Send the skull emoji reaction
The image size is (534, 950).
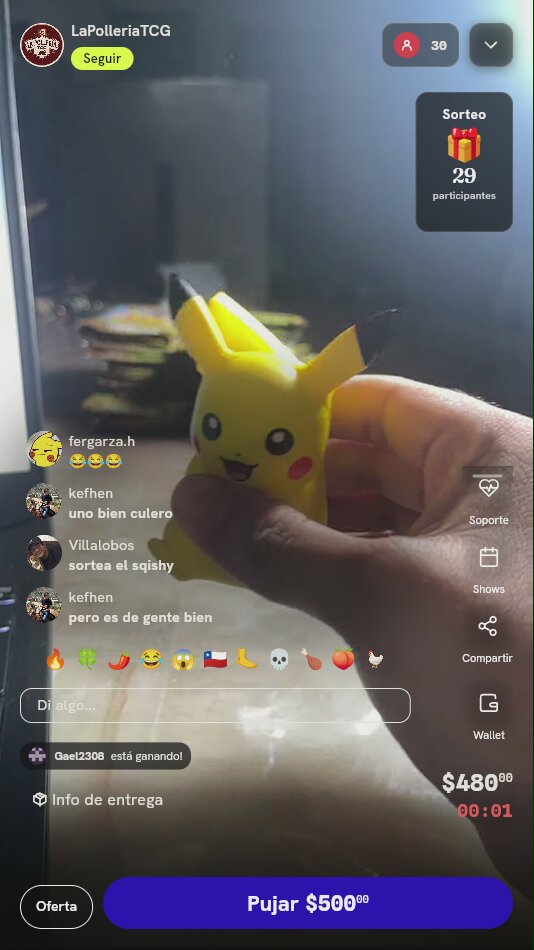click(279, 659)
